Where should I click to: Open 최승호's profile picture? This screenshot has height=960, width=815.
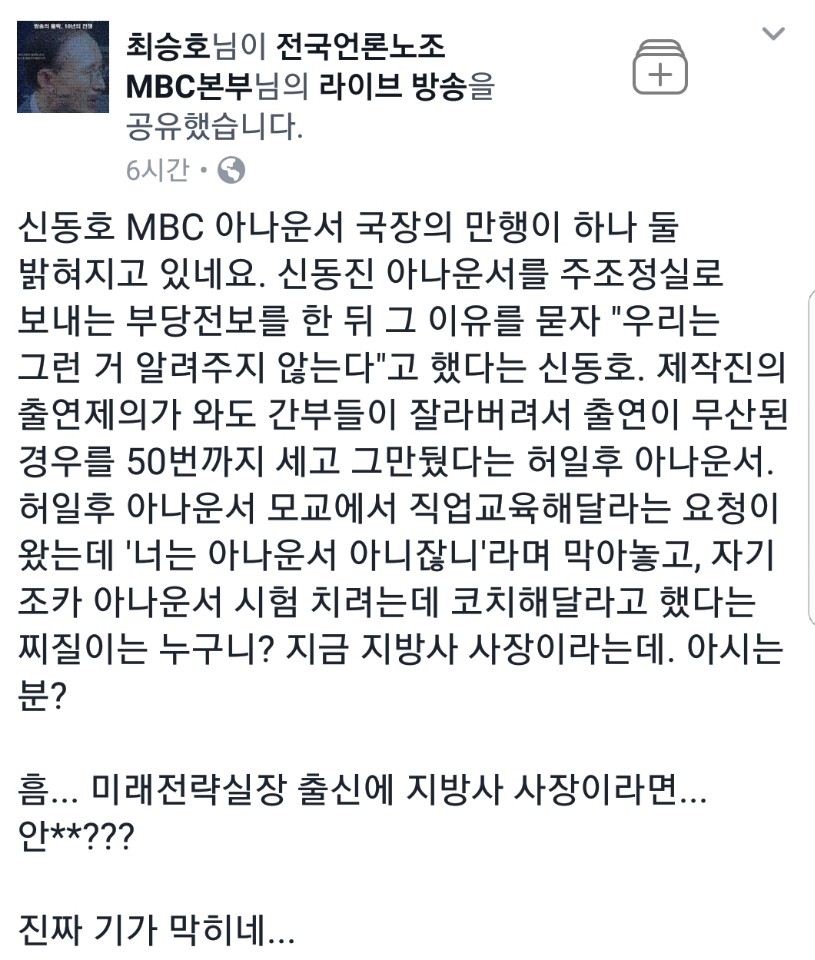tap(63, 67)
